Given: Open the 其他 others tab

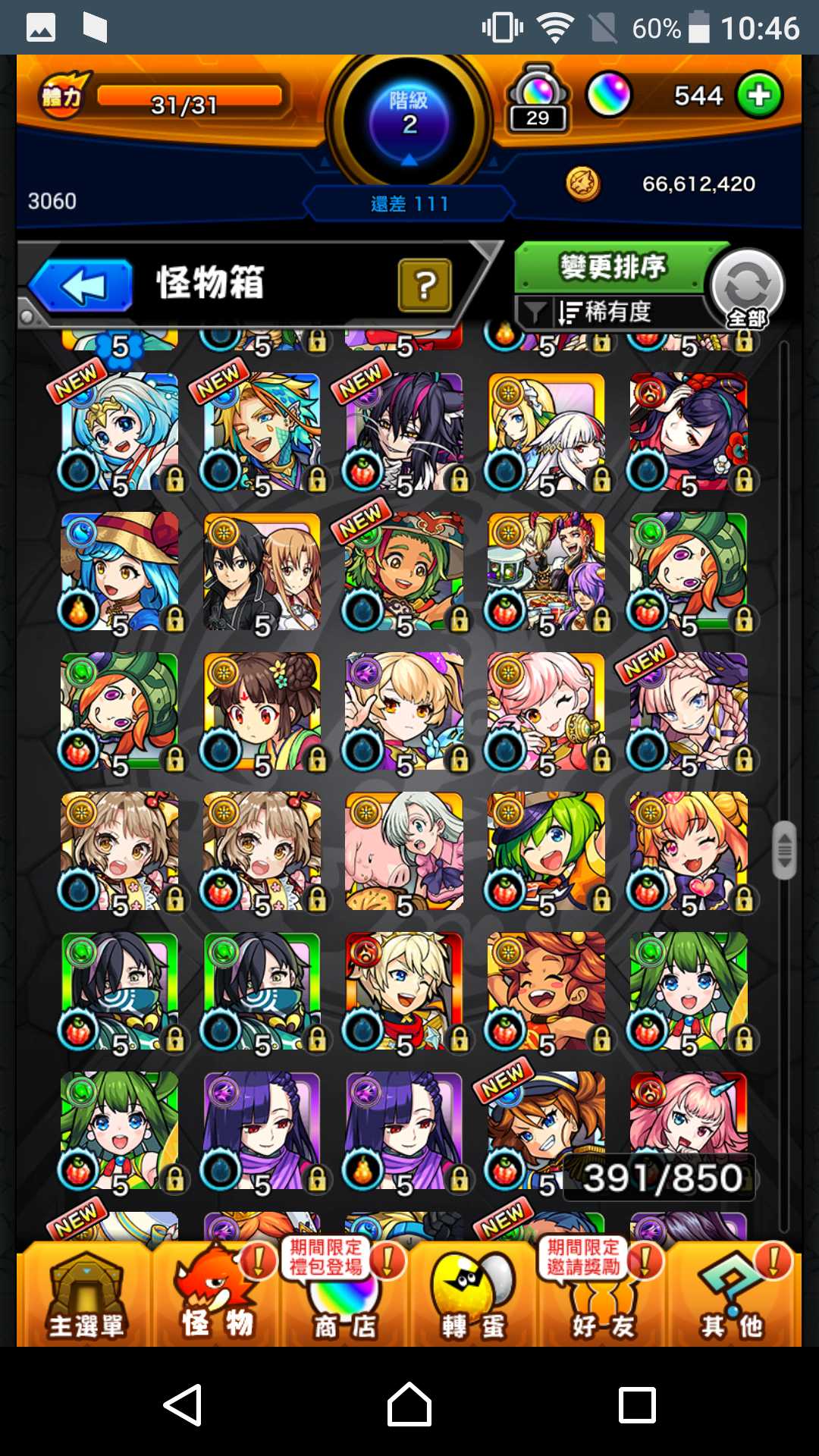Looking at the screenshot, I should (x=732, y=1298).
